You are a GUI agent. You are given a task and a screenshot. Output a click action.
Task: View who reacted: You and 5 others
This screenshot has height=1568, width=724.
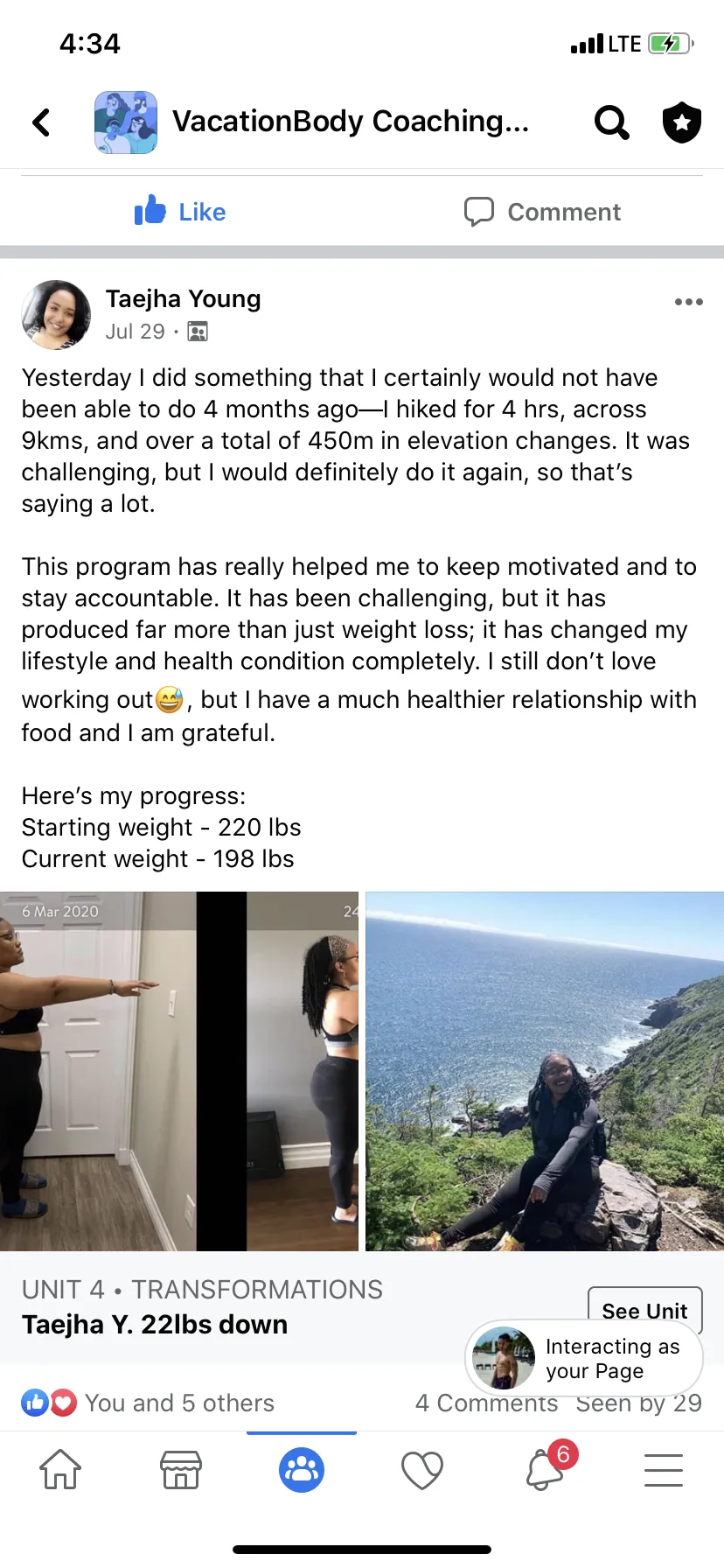[x=178, y=1403]
